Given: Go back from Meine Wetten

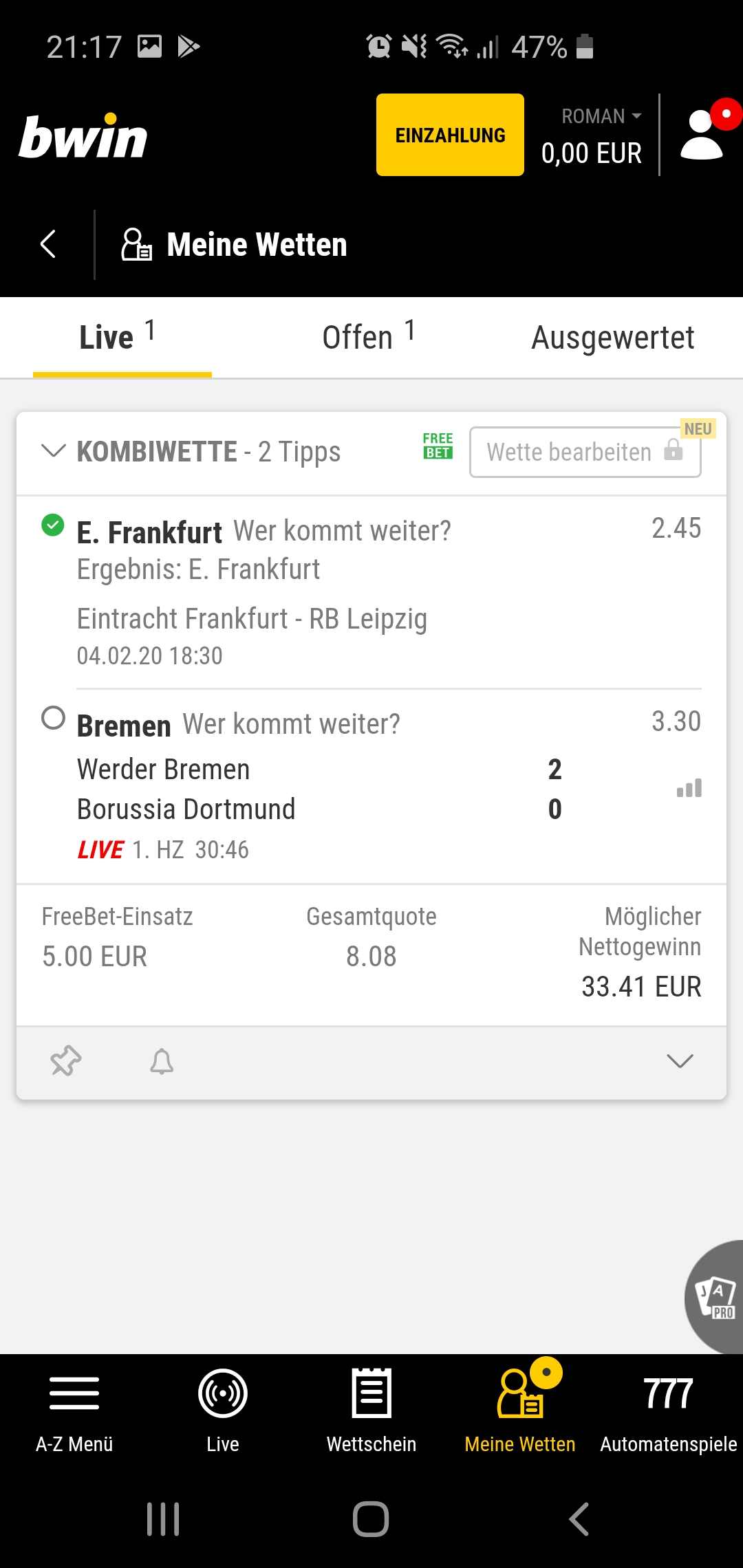Looking at the screenshot, I should [x=47, y=244].
